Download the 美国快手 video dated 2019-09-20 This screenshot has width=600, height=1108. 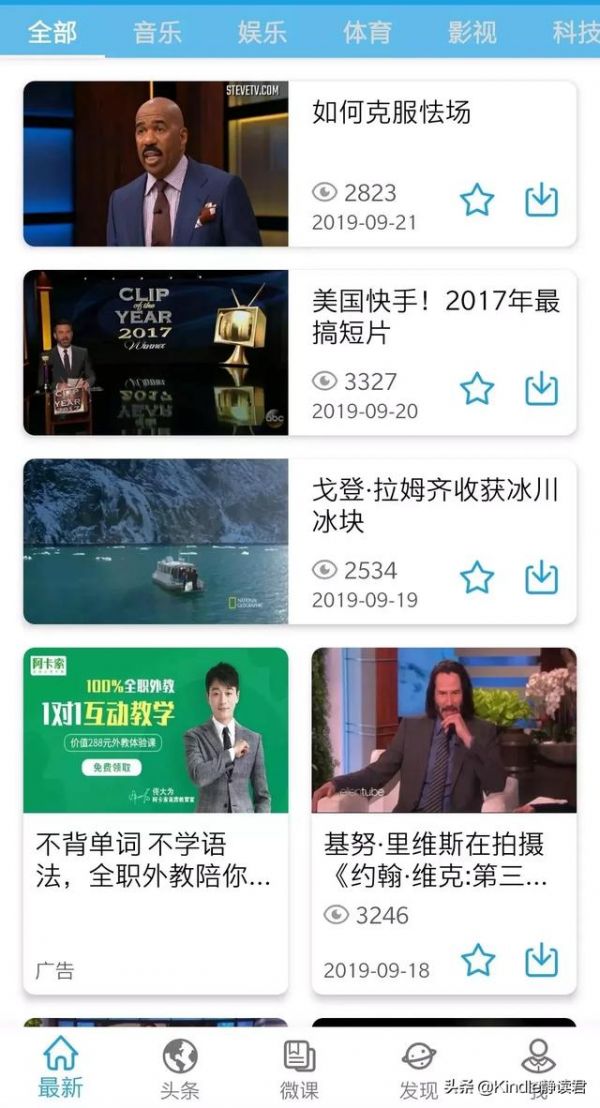point(541,389)
